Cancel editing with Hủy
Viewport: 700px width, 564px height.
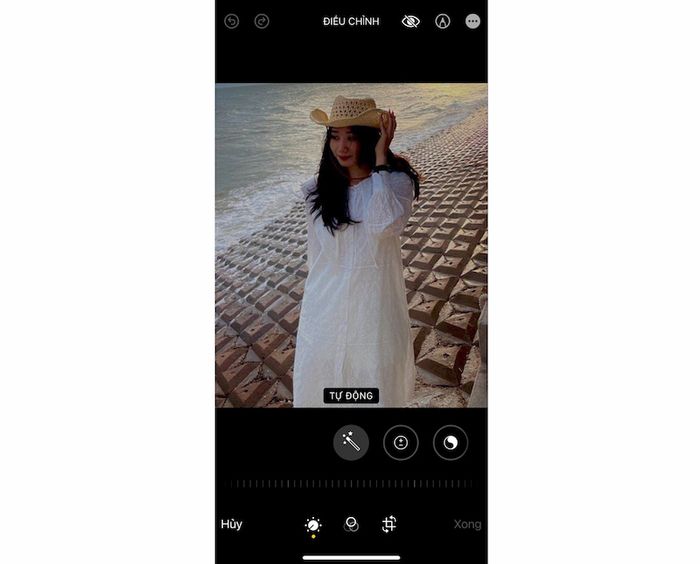(x=232, y=524)
